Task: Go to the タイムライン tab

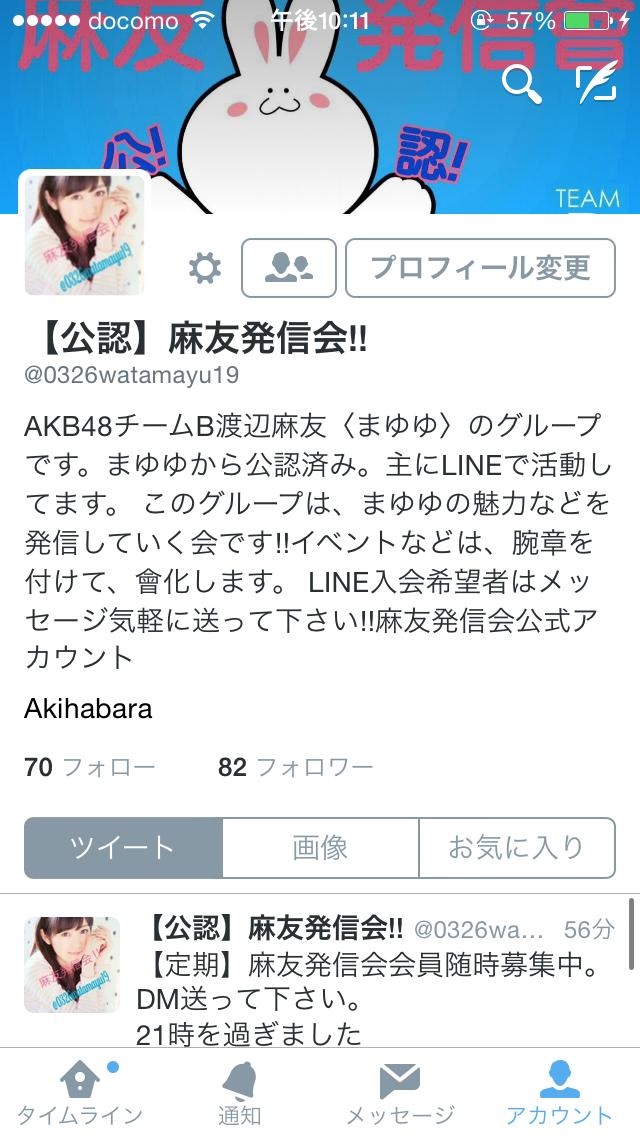Action: 79,1093
